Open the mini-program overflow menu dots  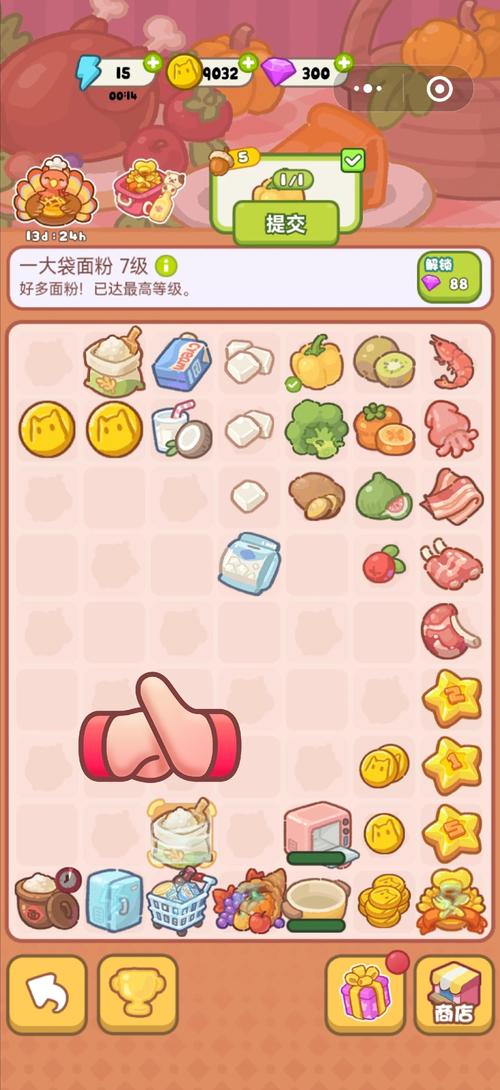(368, 89)
